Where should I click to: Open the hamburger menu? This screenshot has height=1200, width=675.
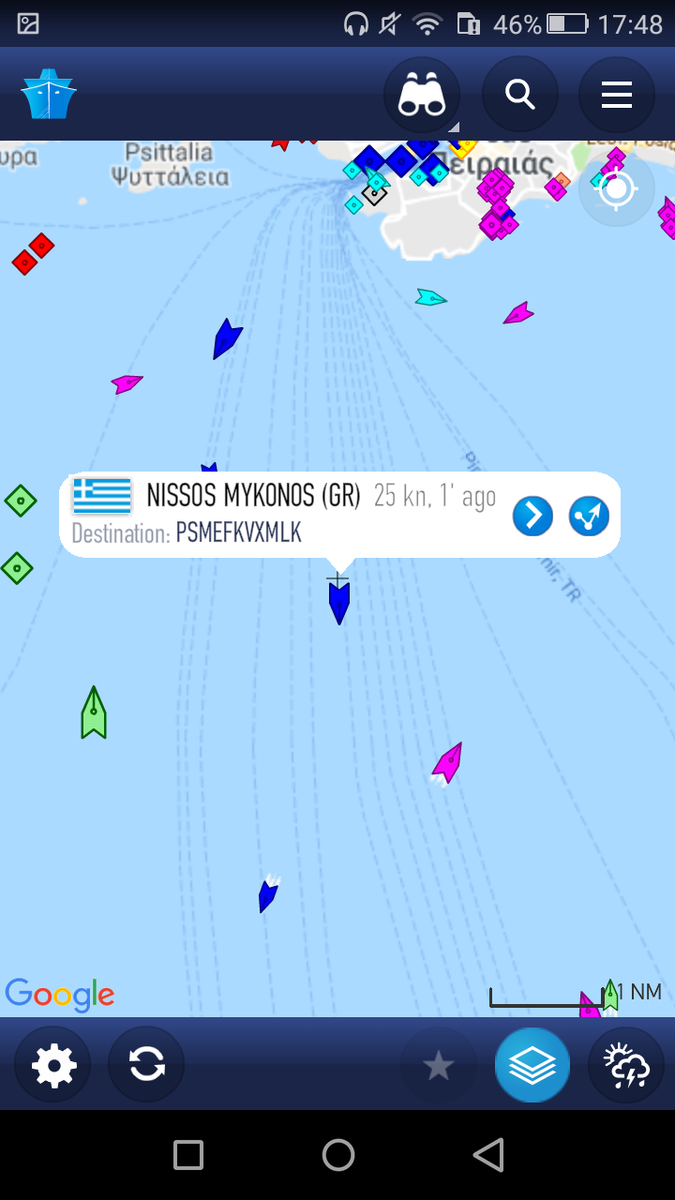[617, 96]
